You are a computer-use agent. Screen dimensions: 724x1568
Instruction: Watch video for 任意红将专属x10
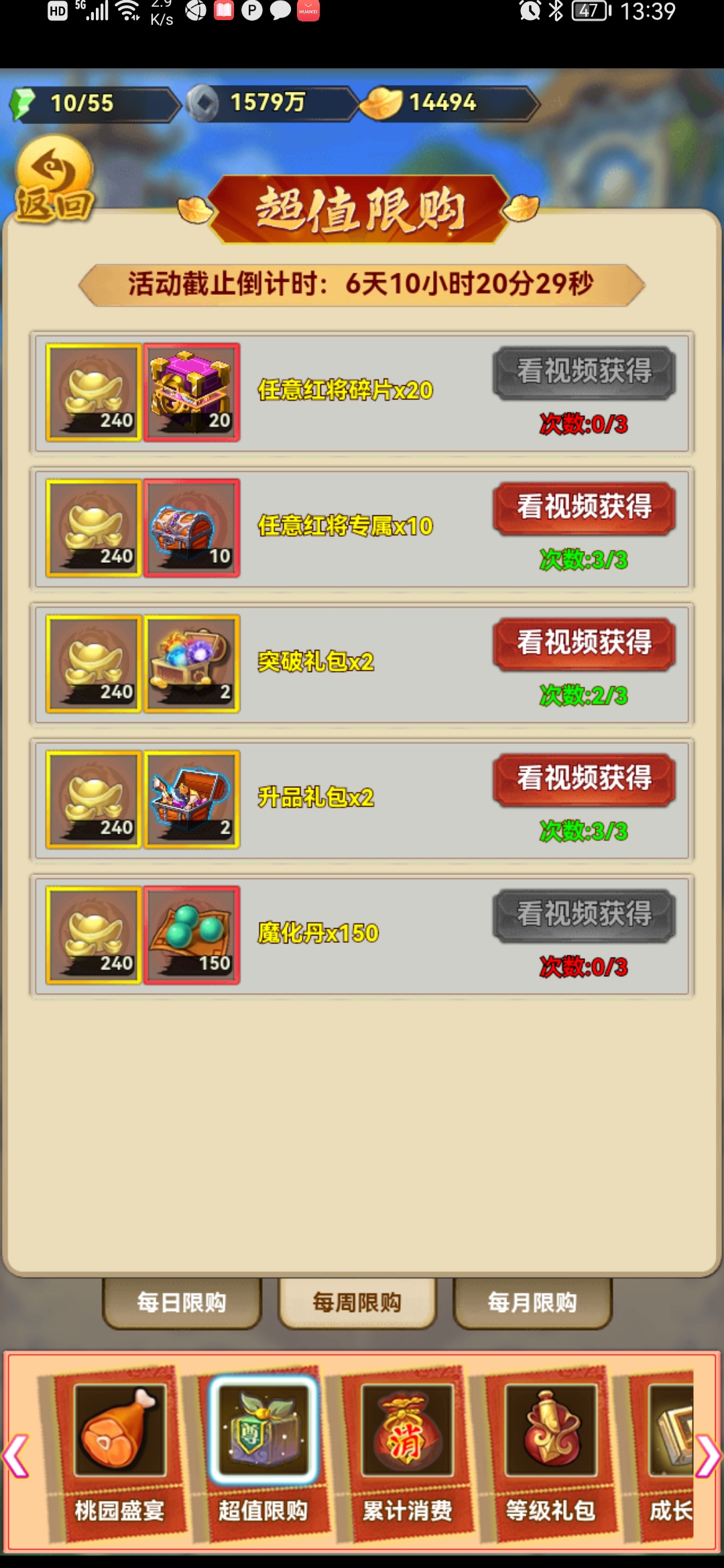pos(584,508)
